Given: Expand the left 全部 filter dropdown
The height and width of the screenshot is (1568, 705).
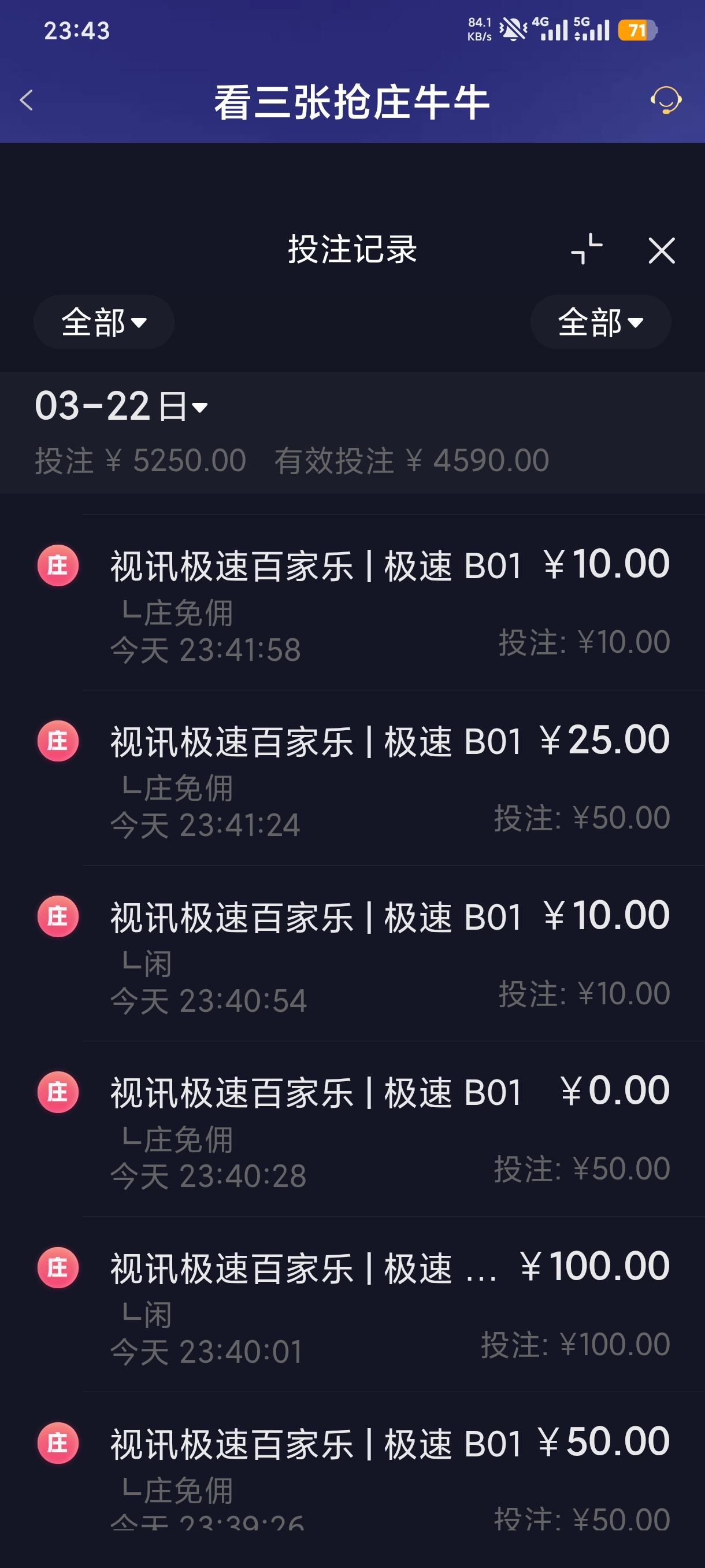Looking at the screenshot, I should 104,322.
